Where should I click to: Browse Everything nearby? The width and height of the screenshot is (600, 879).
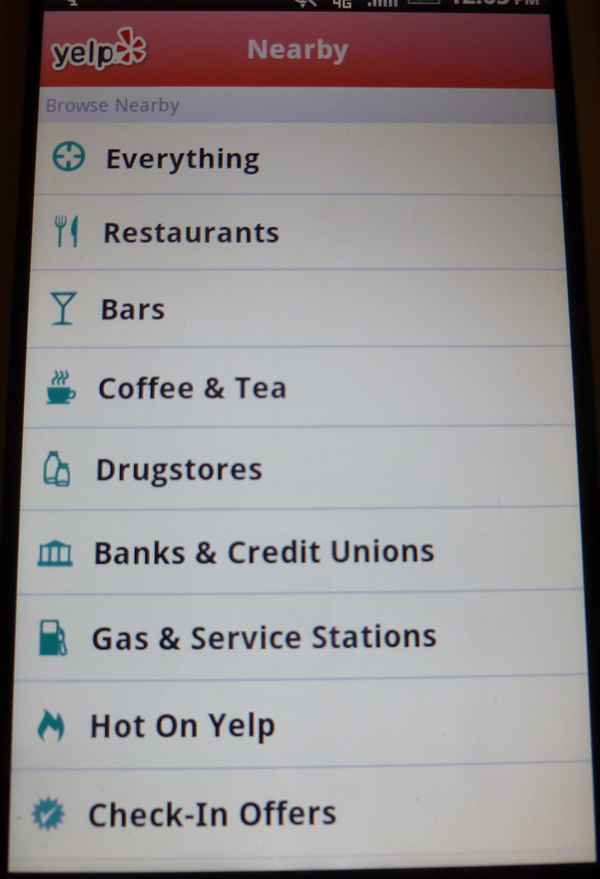click(x=182, y=159)
